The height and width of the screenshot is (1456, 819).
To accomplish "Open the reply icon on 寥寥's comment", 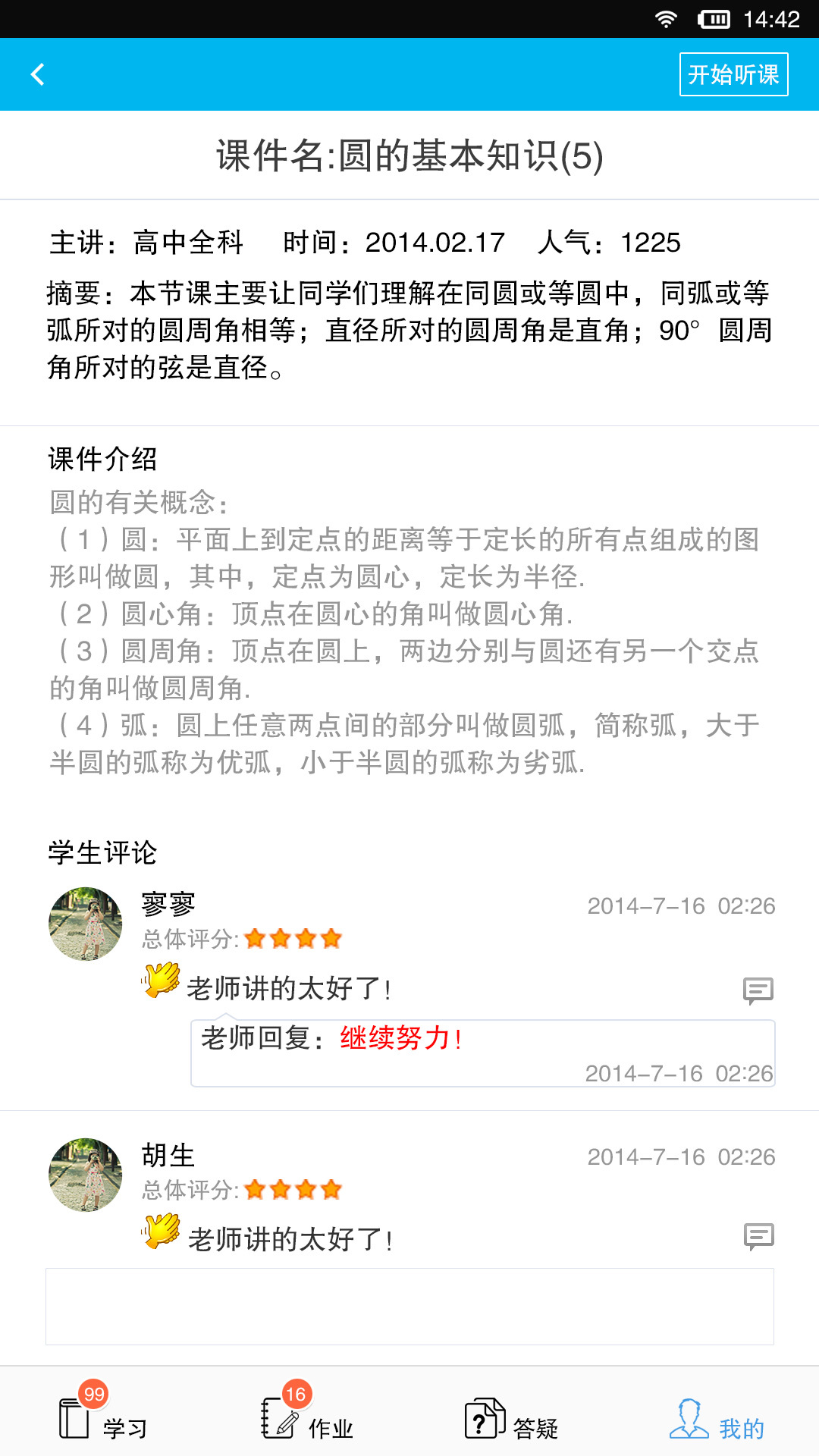I will (758, 990).
